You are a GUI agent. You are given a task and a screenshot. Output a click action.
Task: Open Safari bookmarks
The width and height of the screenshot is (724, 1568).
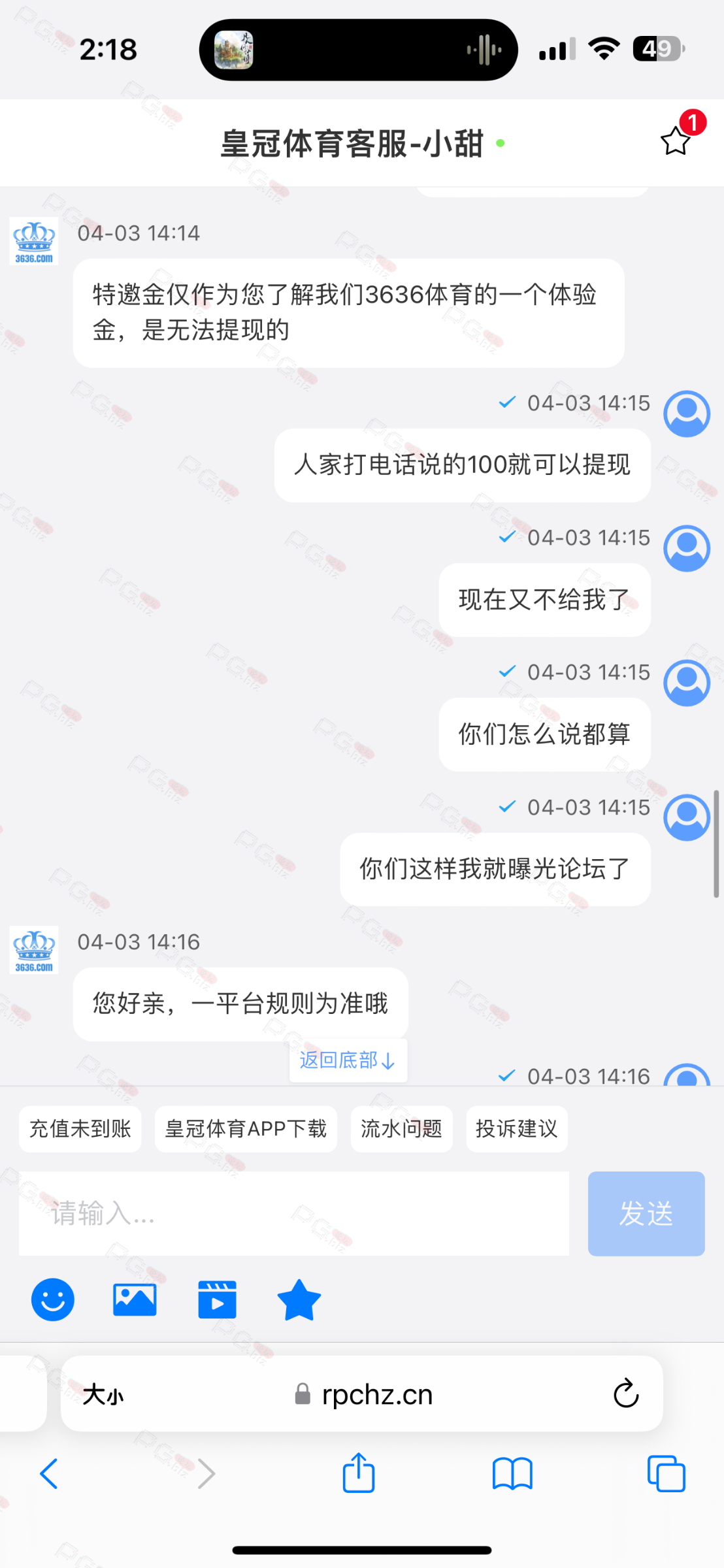coord(512,1473)
